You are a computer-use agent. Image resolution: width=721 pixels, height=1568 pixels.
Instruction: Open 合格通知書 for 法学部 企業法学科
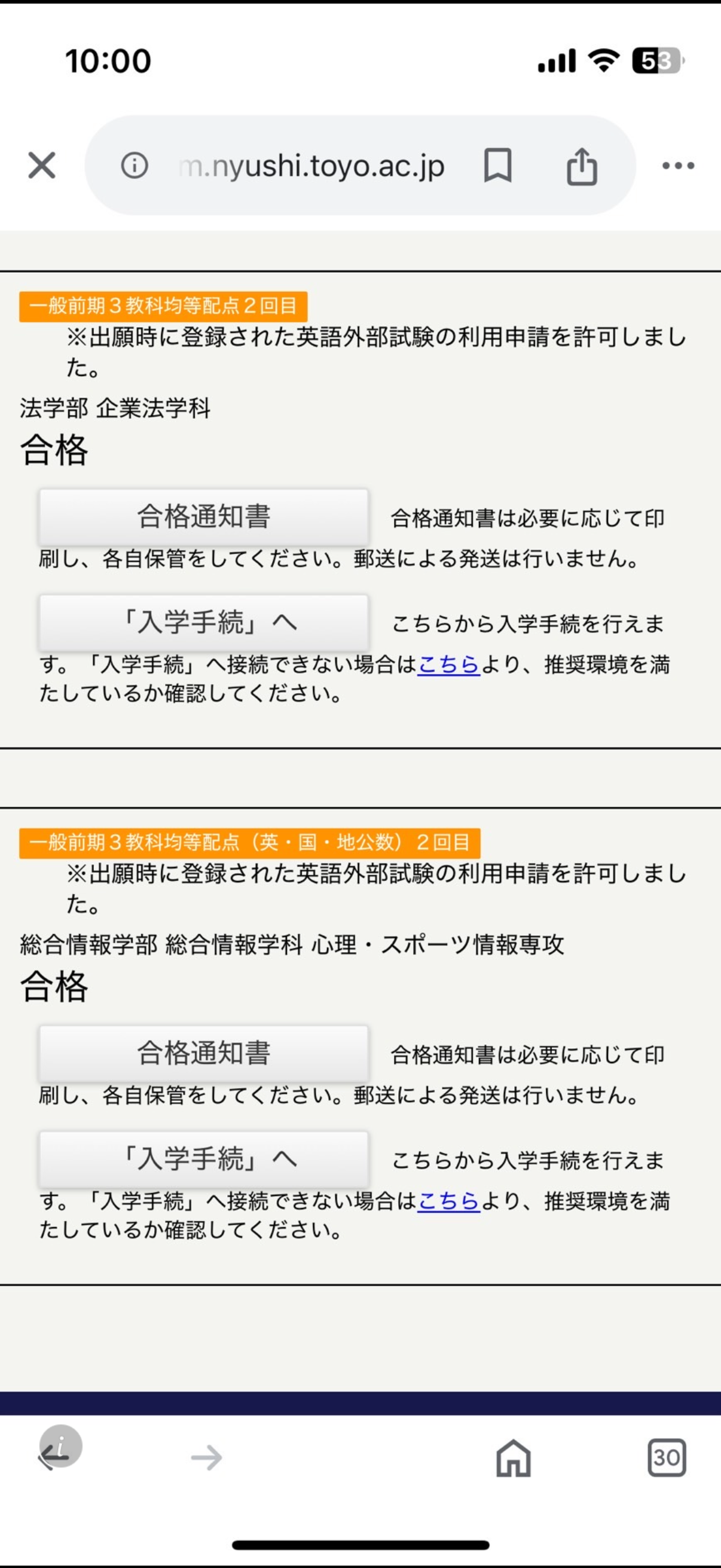pos(204,516)
